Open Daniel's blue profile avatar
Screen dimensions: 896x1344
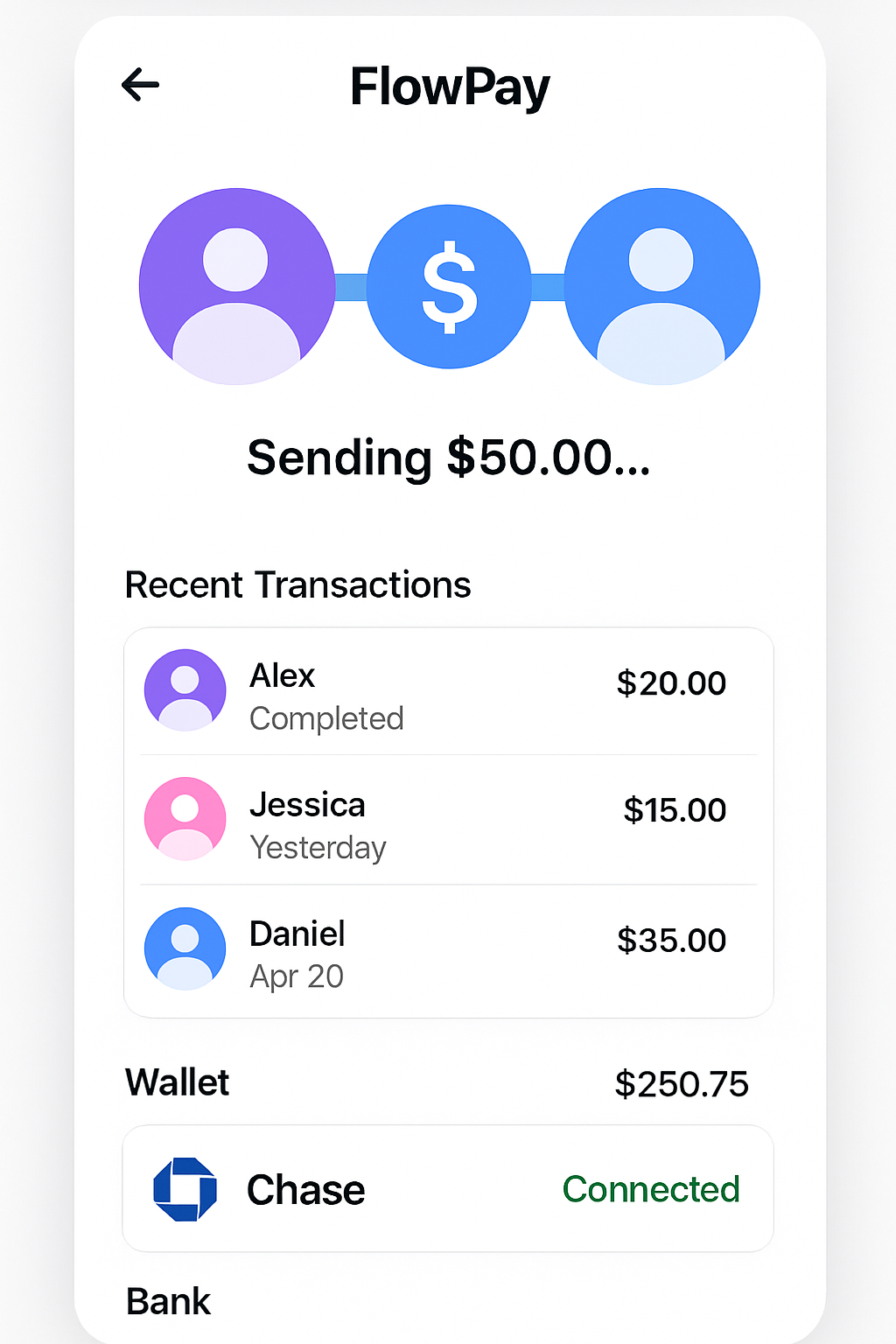185,948
